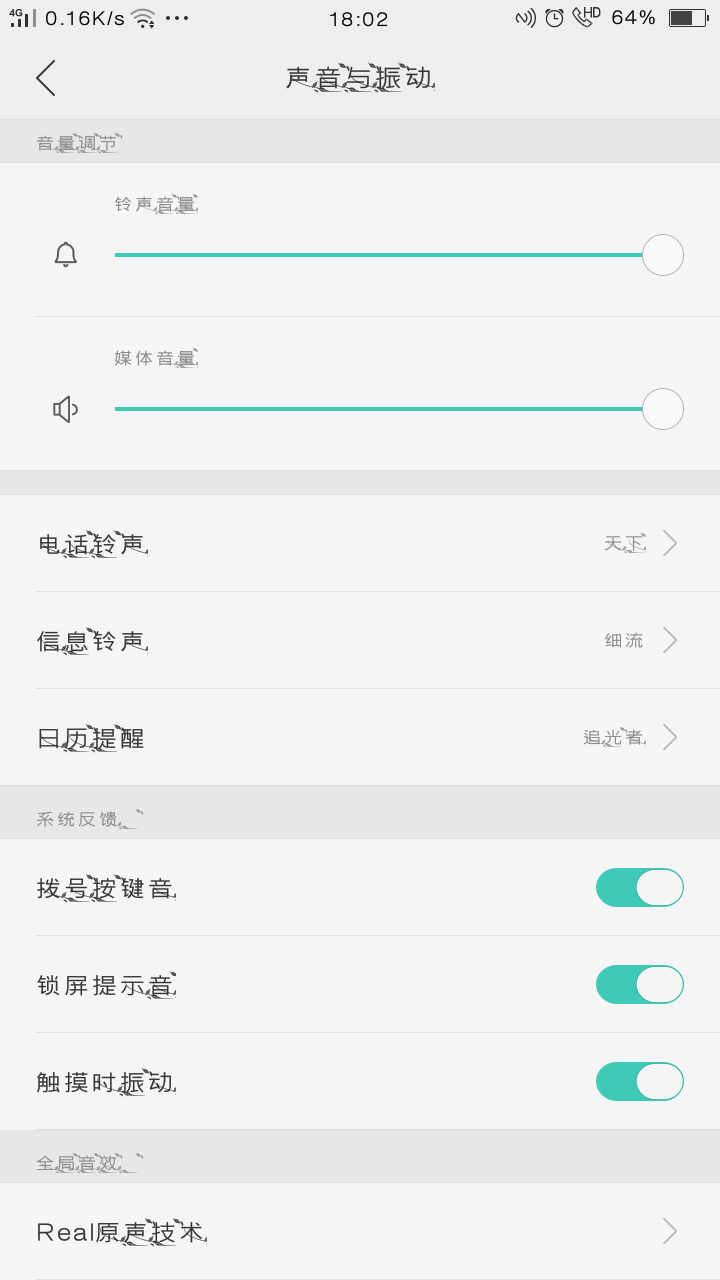Tap the back arrow to exit Sound settings
The height and width of the screenshot is (1280, 720).
tap(44, 77)
